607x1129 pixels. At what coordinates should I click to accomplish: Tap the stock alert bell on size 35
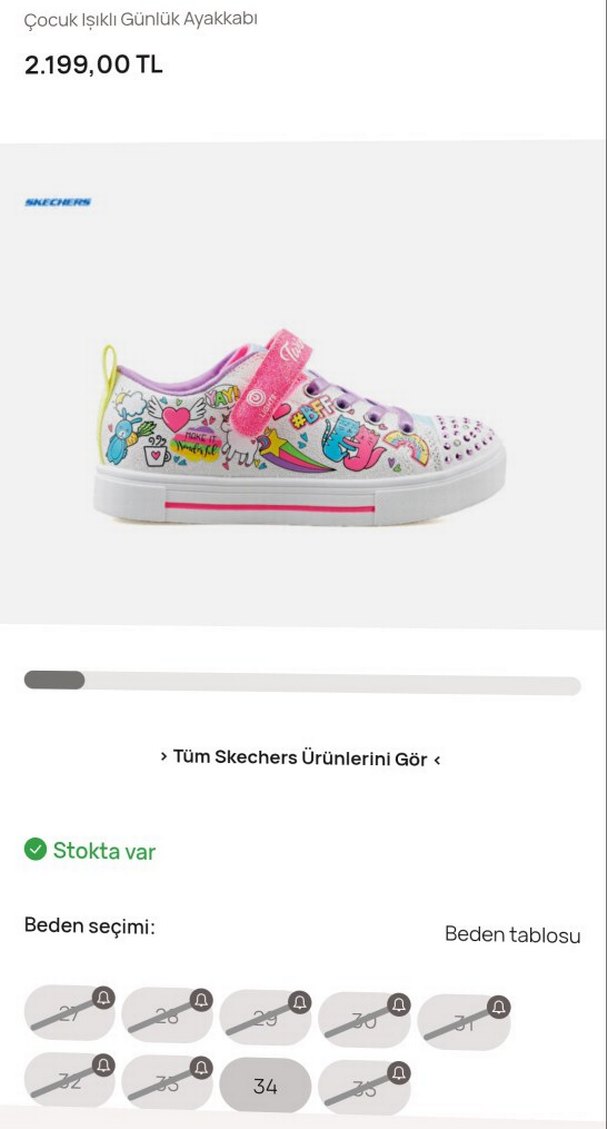pos(398,1073)
